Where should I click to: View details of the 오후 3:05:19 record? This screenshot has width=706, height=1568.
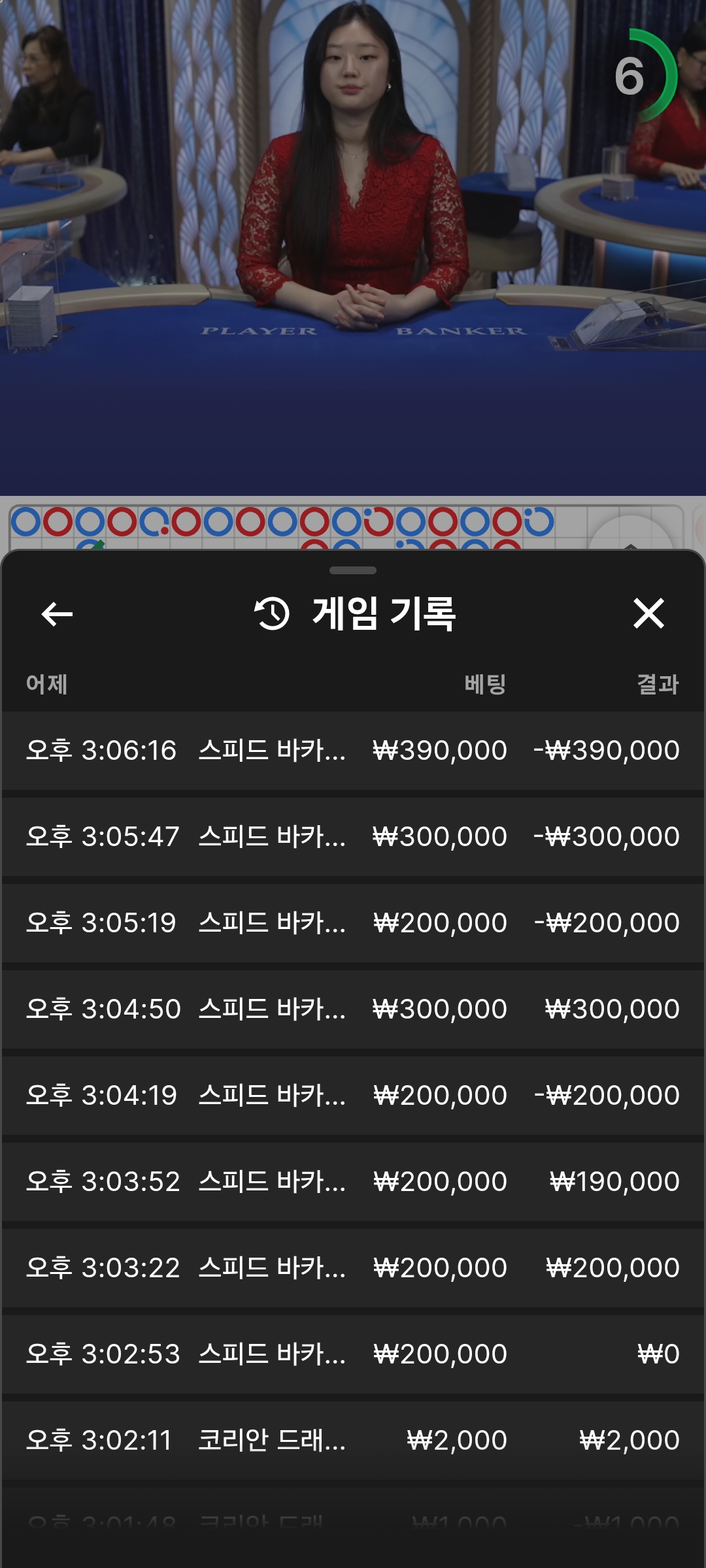353,923
